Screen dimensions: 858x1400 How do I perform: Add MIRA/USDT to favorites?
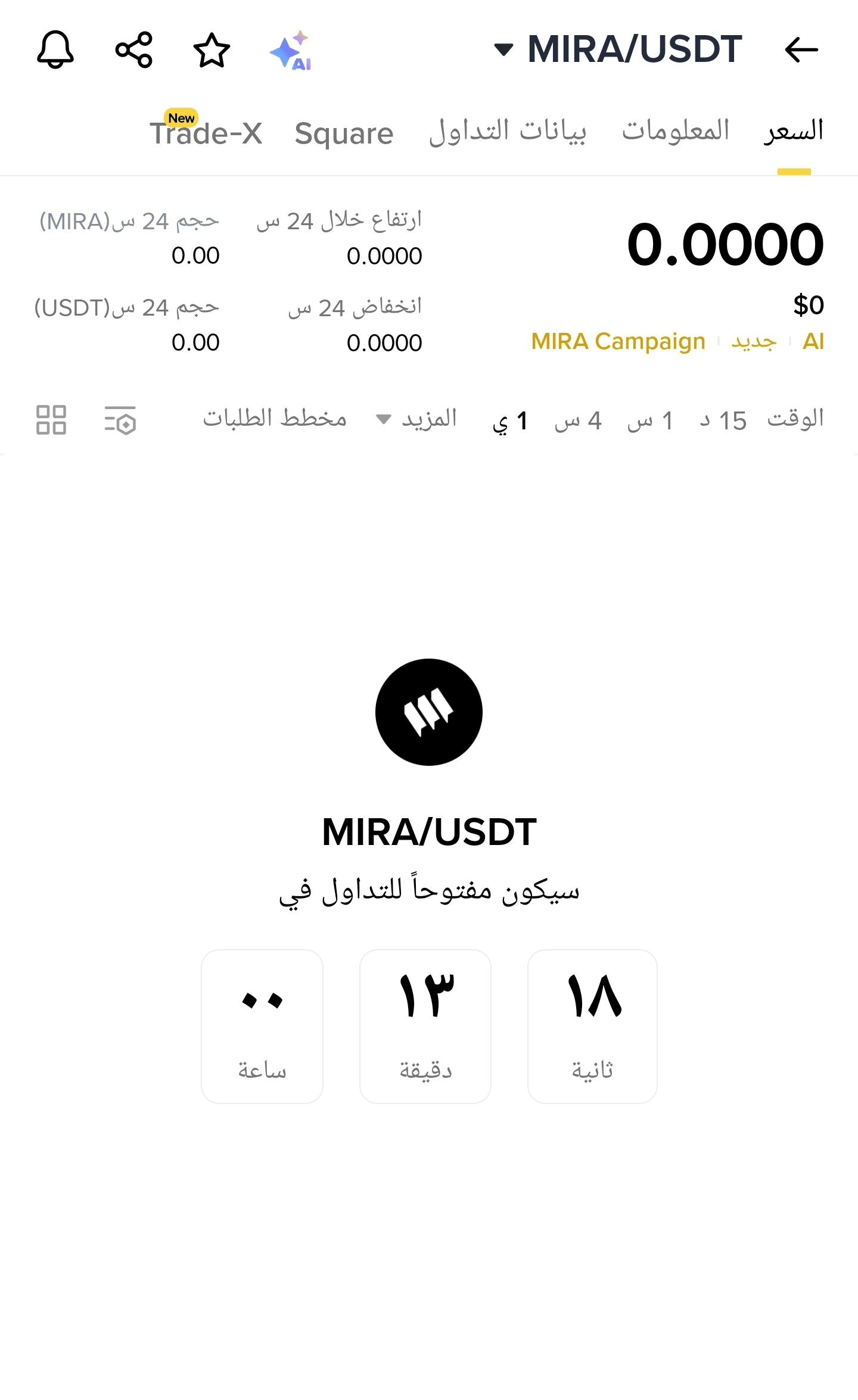[x=212, y=50]
